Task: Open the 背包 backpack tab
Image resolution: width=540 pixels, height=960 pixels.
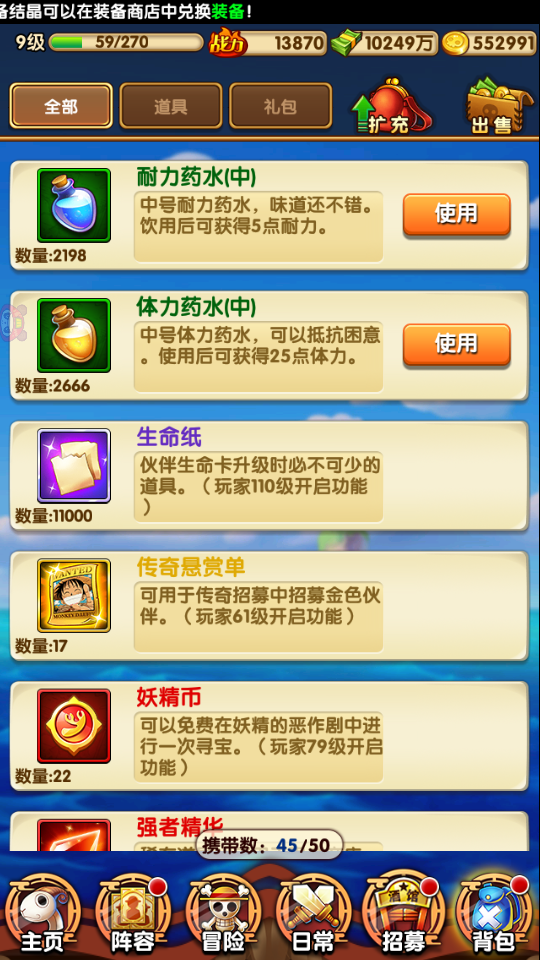Action: [494, 914]
